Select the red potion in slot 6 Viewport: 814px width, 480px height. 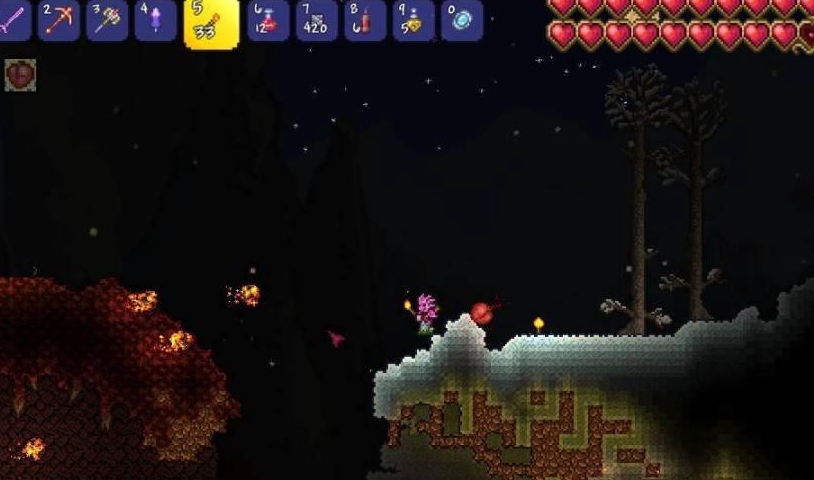click(x=268, y=20)
